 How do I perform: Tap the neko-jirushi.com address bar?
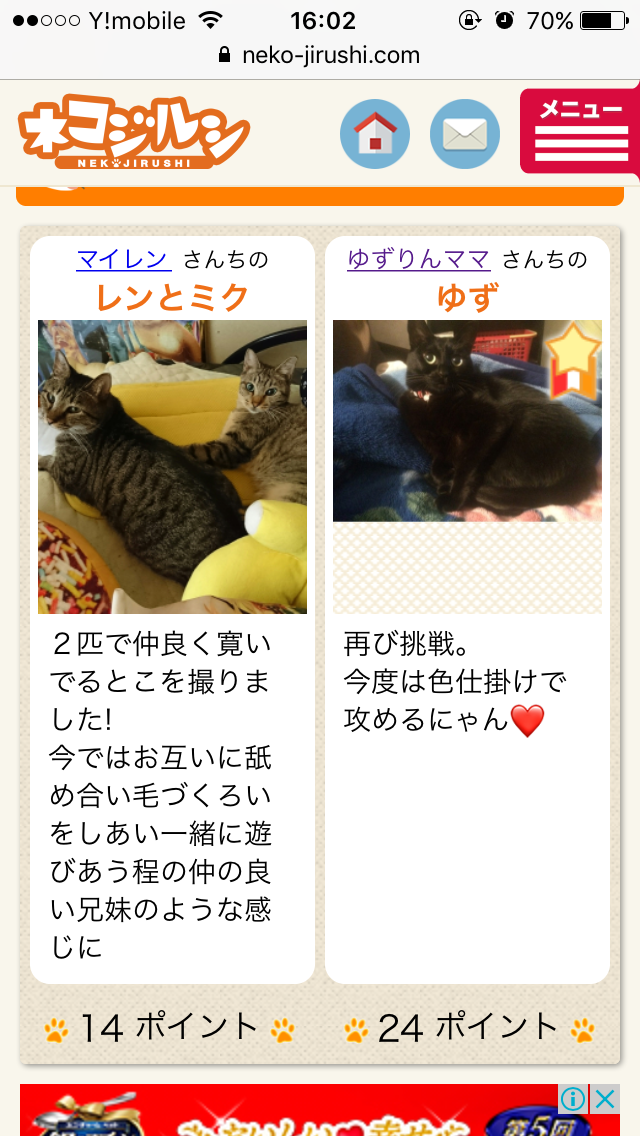[320, 55]
